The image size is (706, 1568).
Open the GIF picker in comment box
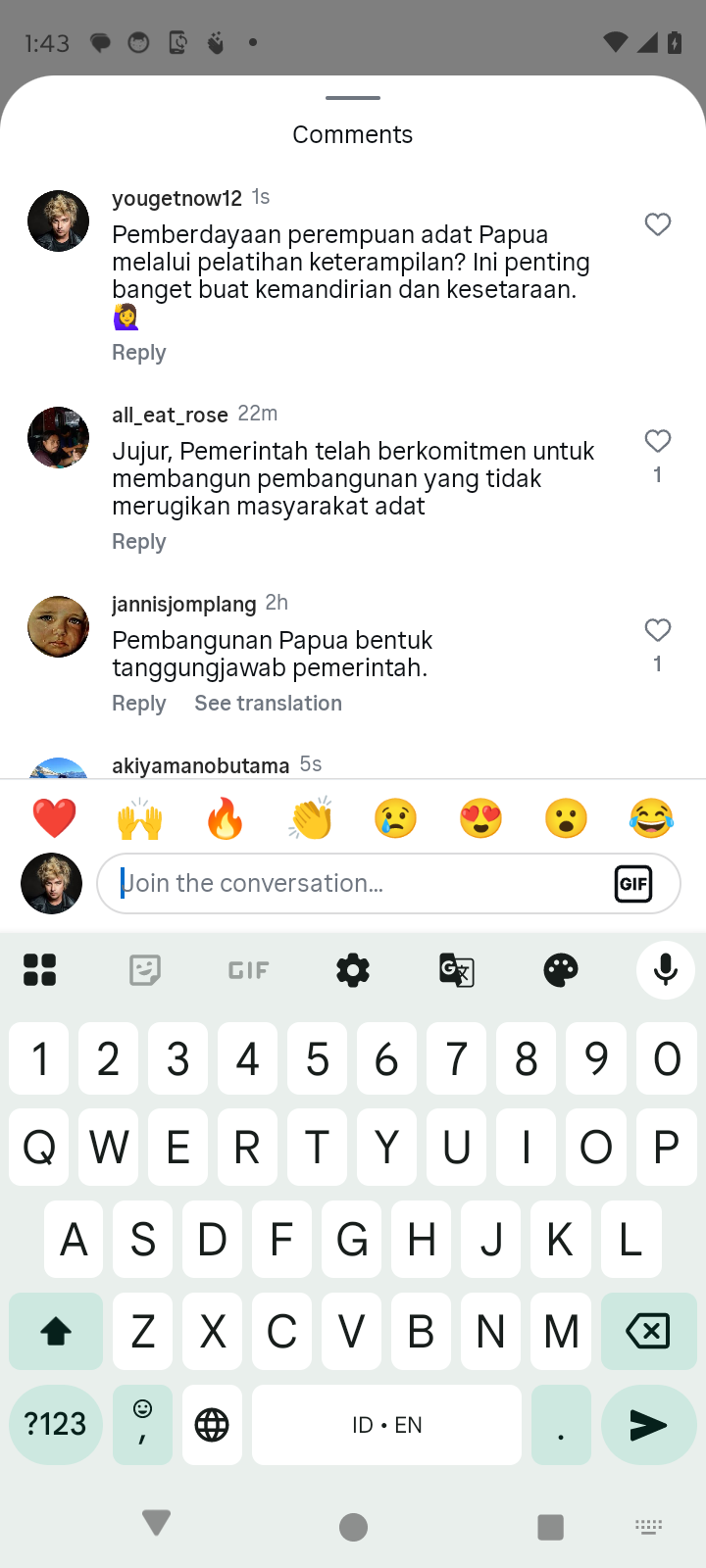633,884
